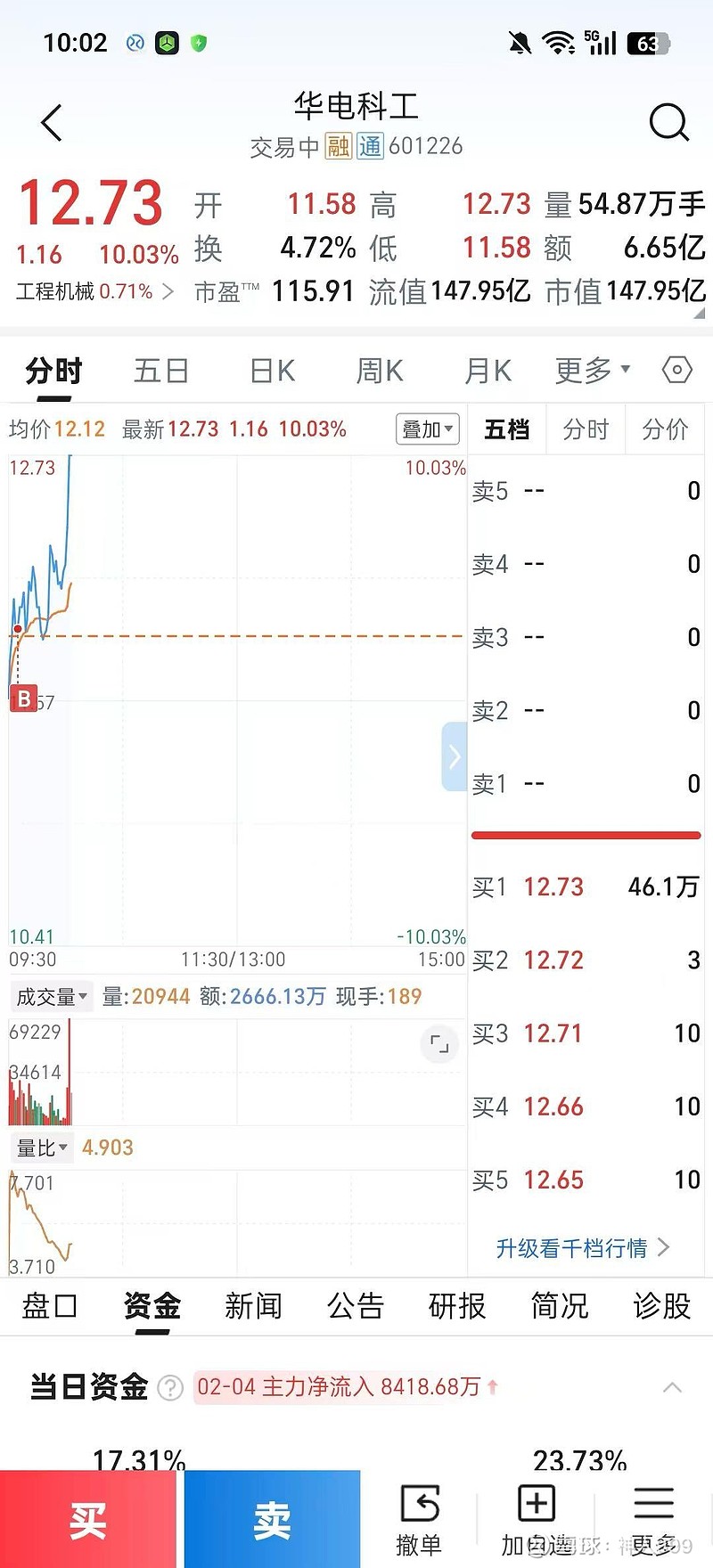Switch to the 五日 chart tab

[x=161, y=371]
